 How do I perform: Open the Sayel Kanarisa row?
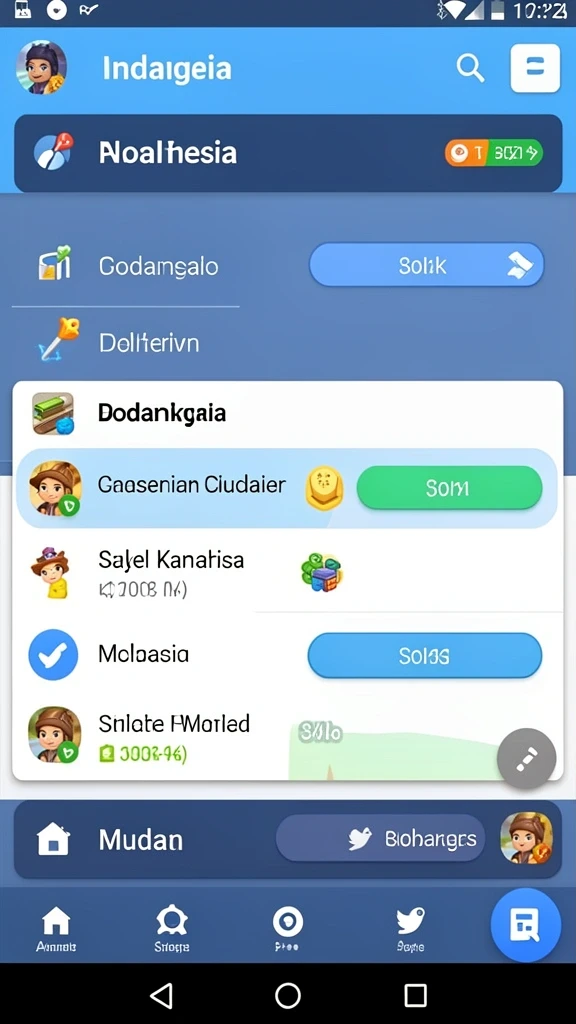pyautogui.click(x=288, y=571)
